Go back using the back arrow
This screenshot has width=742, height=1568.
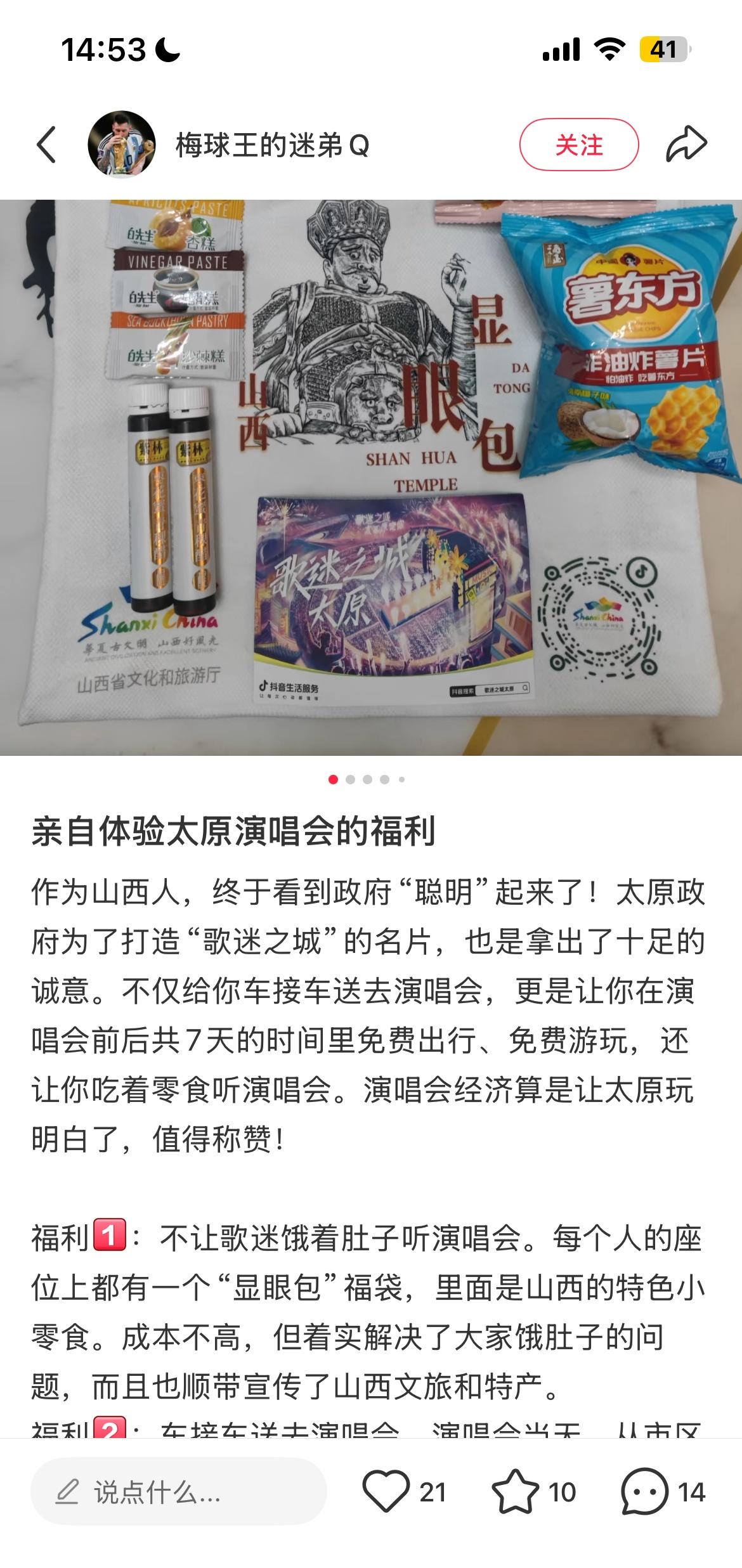pos(46,145)
